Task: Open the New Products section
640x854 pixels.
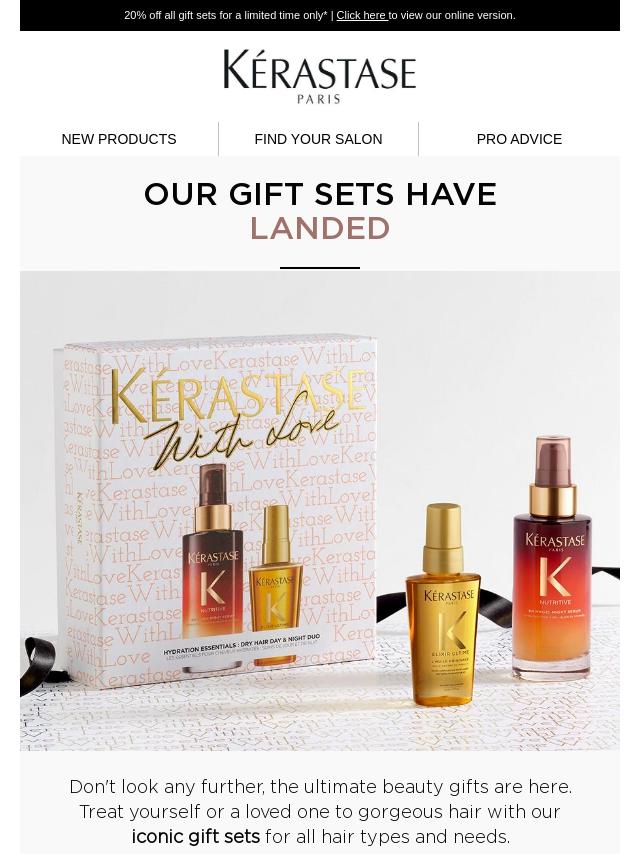Action: click(x=119, y=139)
